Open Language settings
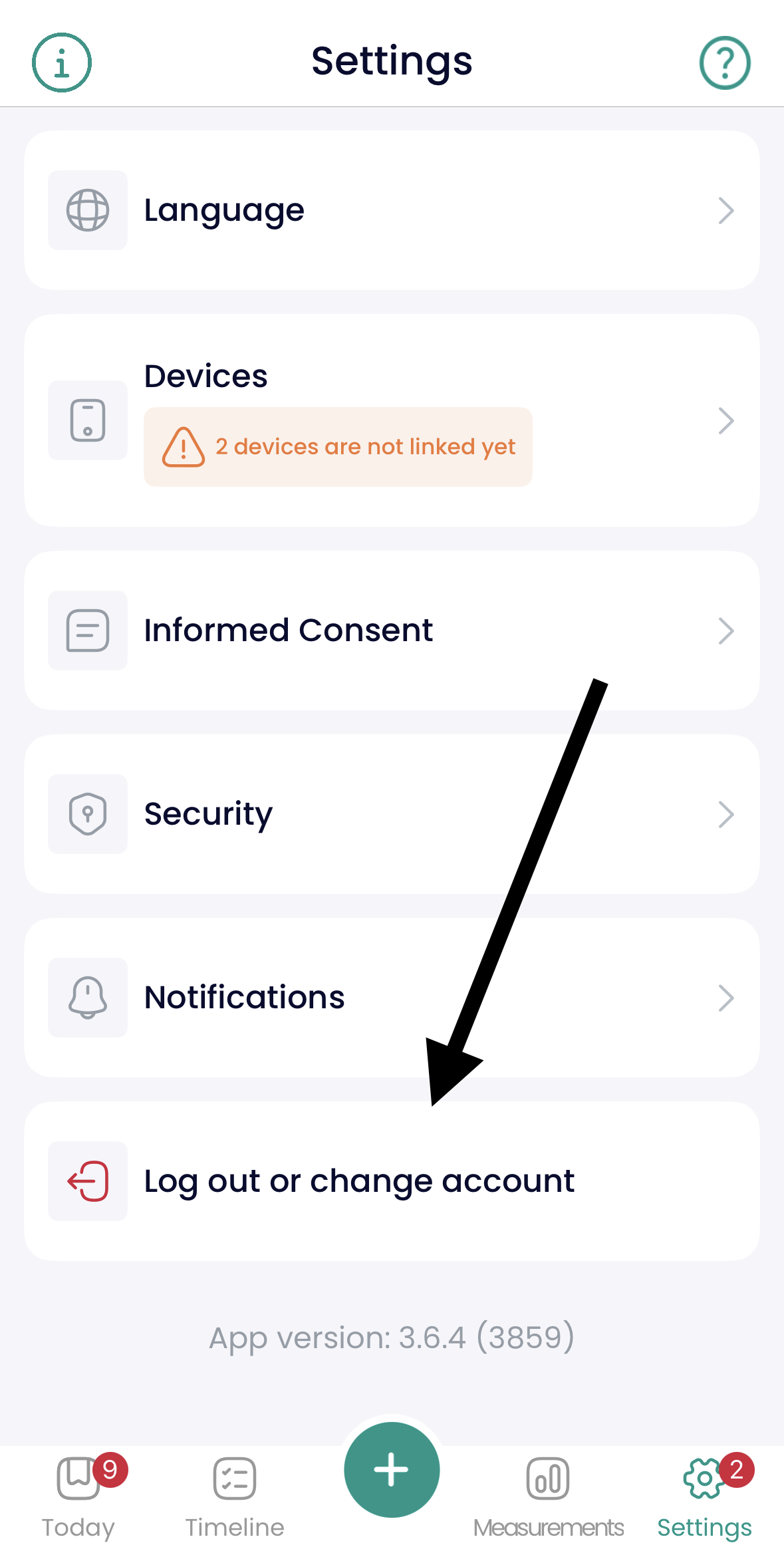 (x=392, y=210)
